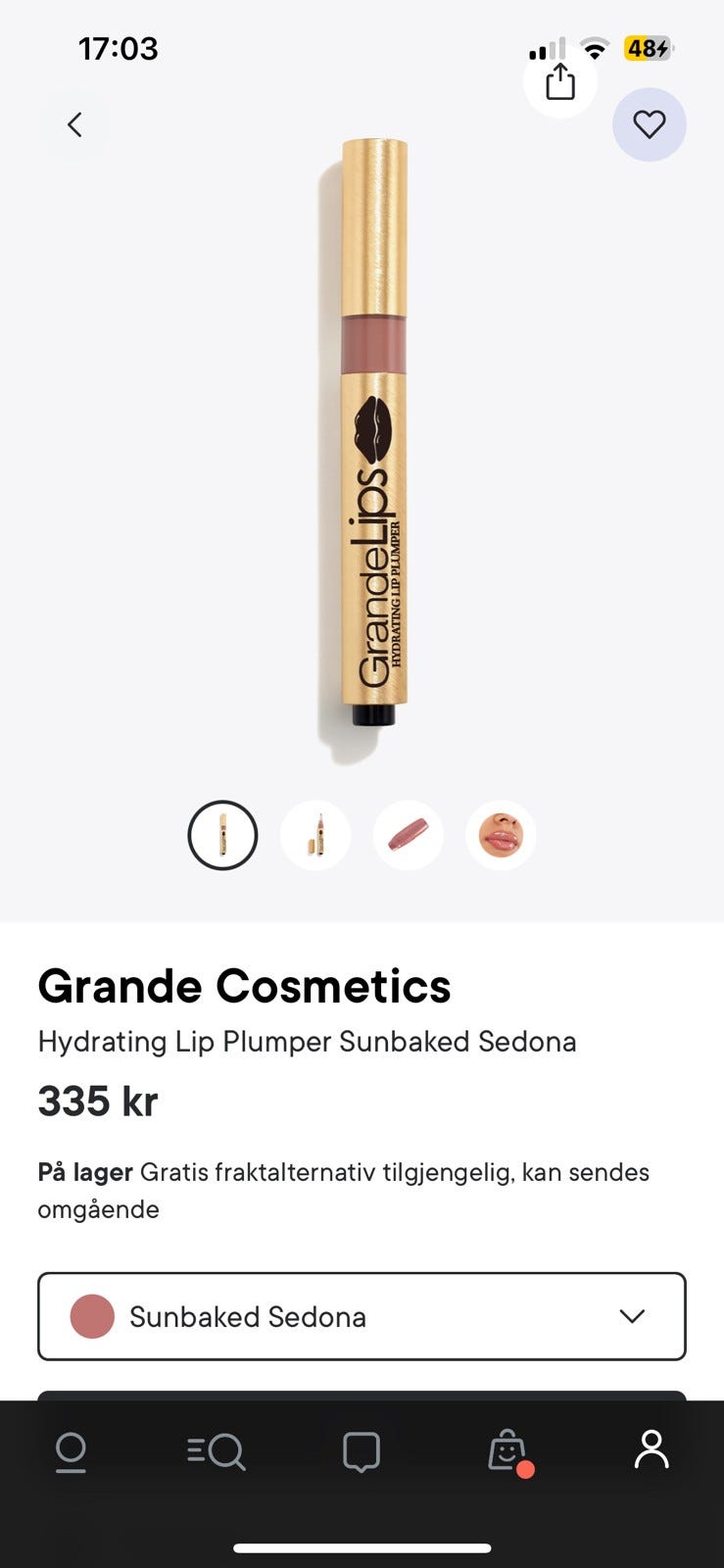View the lips model photo thumbnail
Viewport: 724px width, 1568px height.
[501, 836]
